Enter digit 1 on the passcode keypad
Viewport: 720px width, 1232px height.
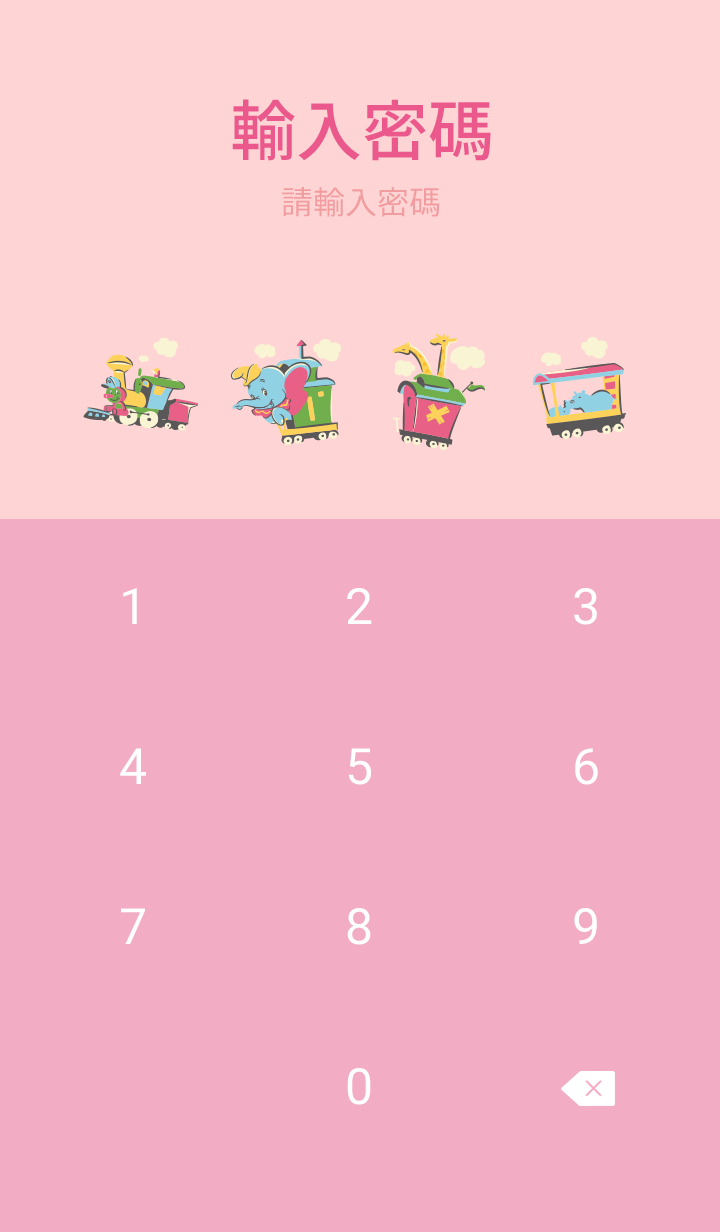(x=132, y=607)
